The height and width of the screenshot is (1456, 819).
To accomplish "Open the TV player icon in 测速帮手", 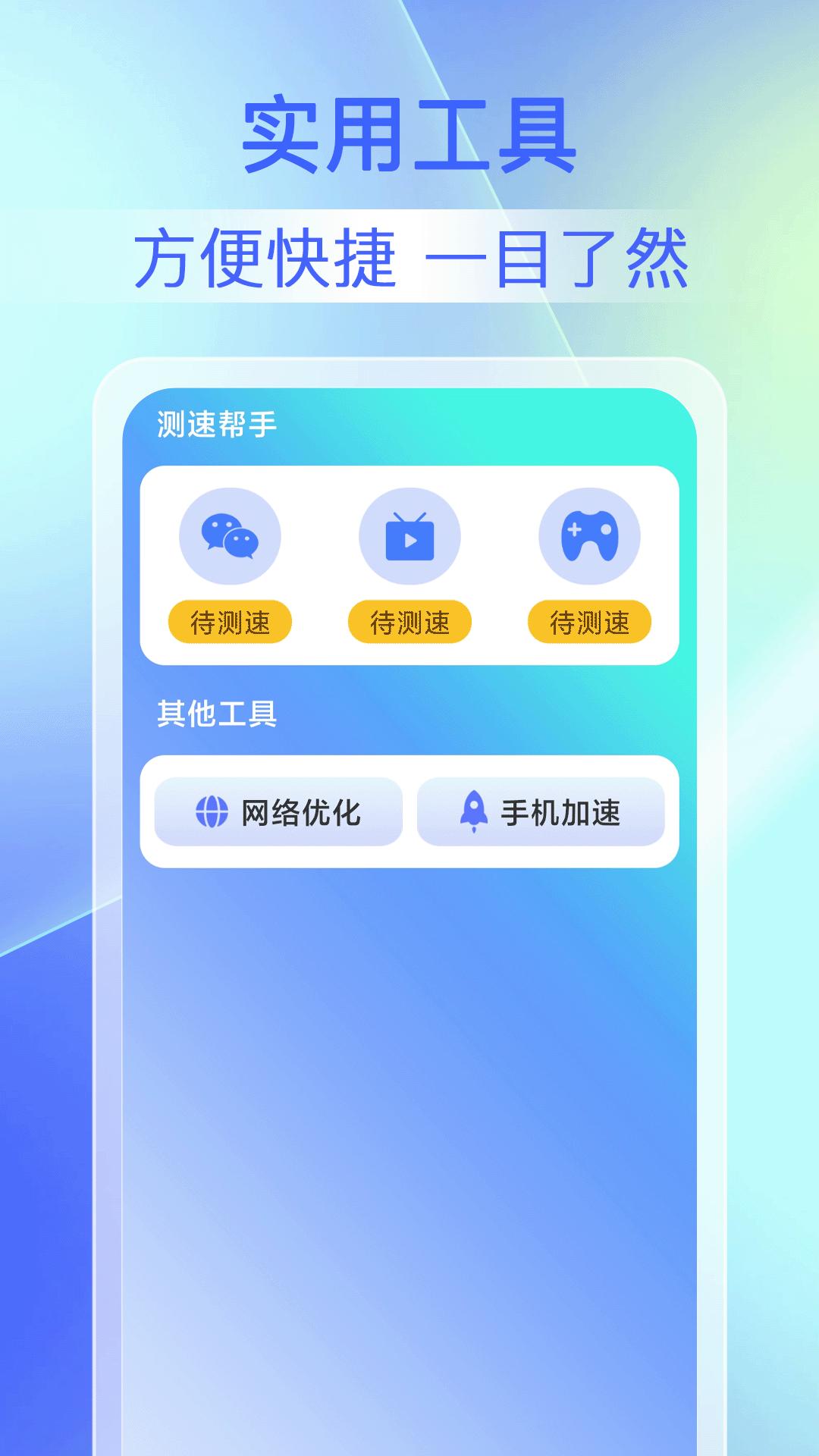I will coord(409,535).
